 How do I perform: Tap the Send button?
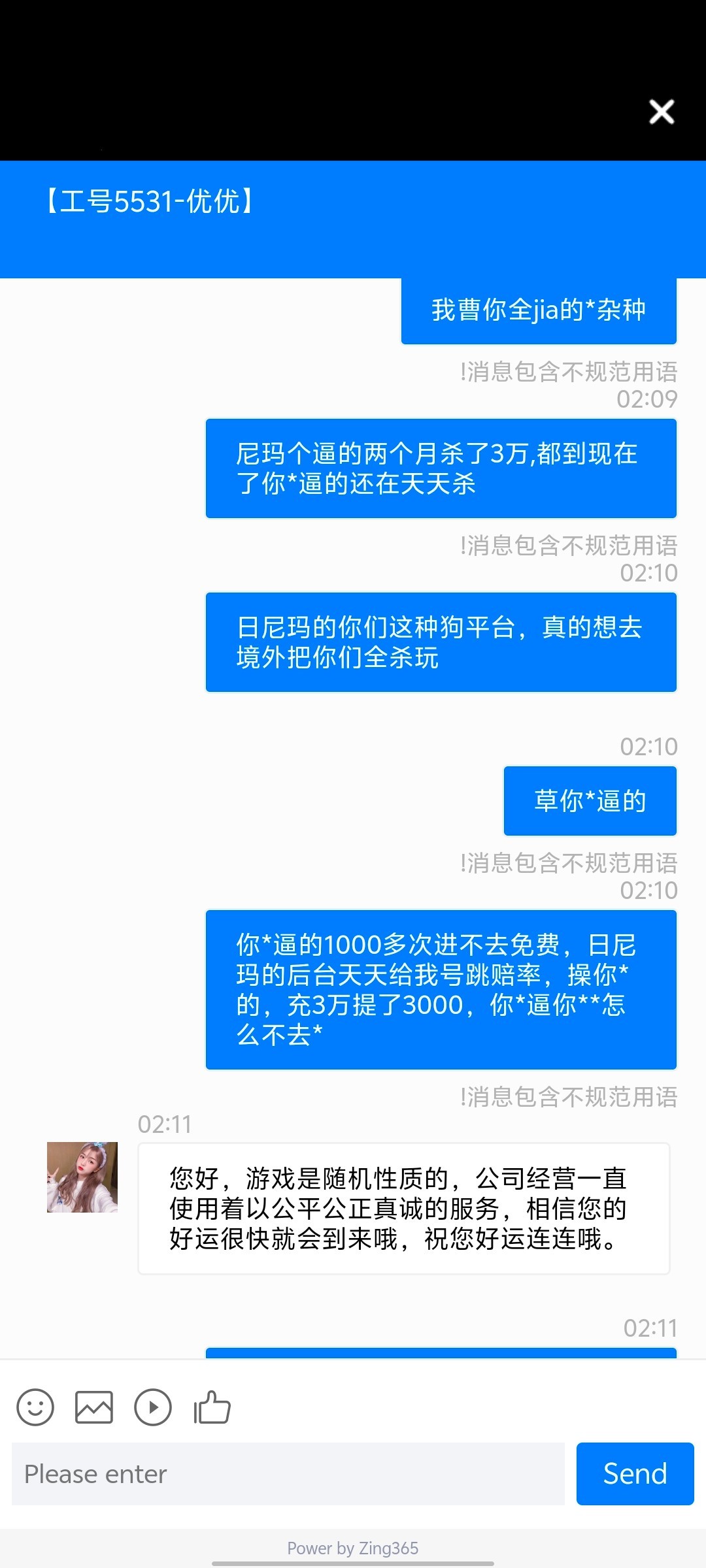[x=635, y=1474]
